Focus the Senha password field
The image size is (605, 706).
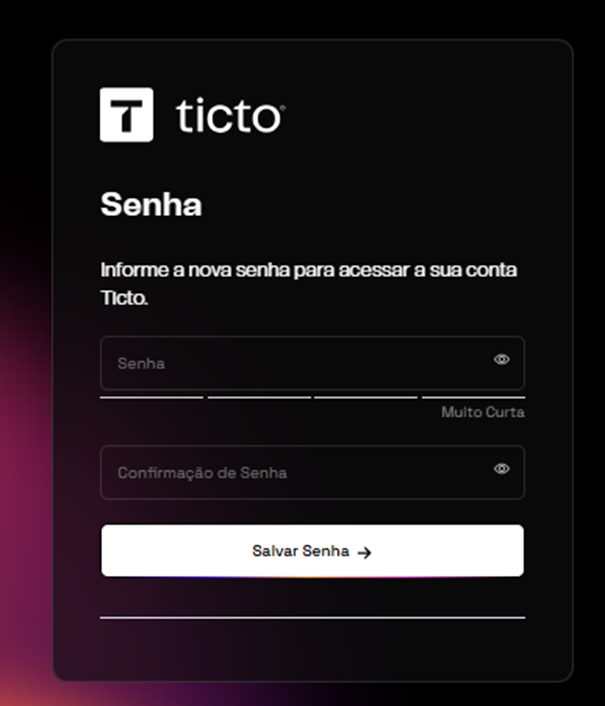[290, 363]
